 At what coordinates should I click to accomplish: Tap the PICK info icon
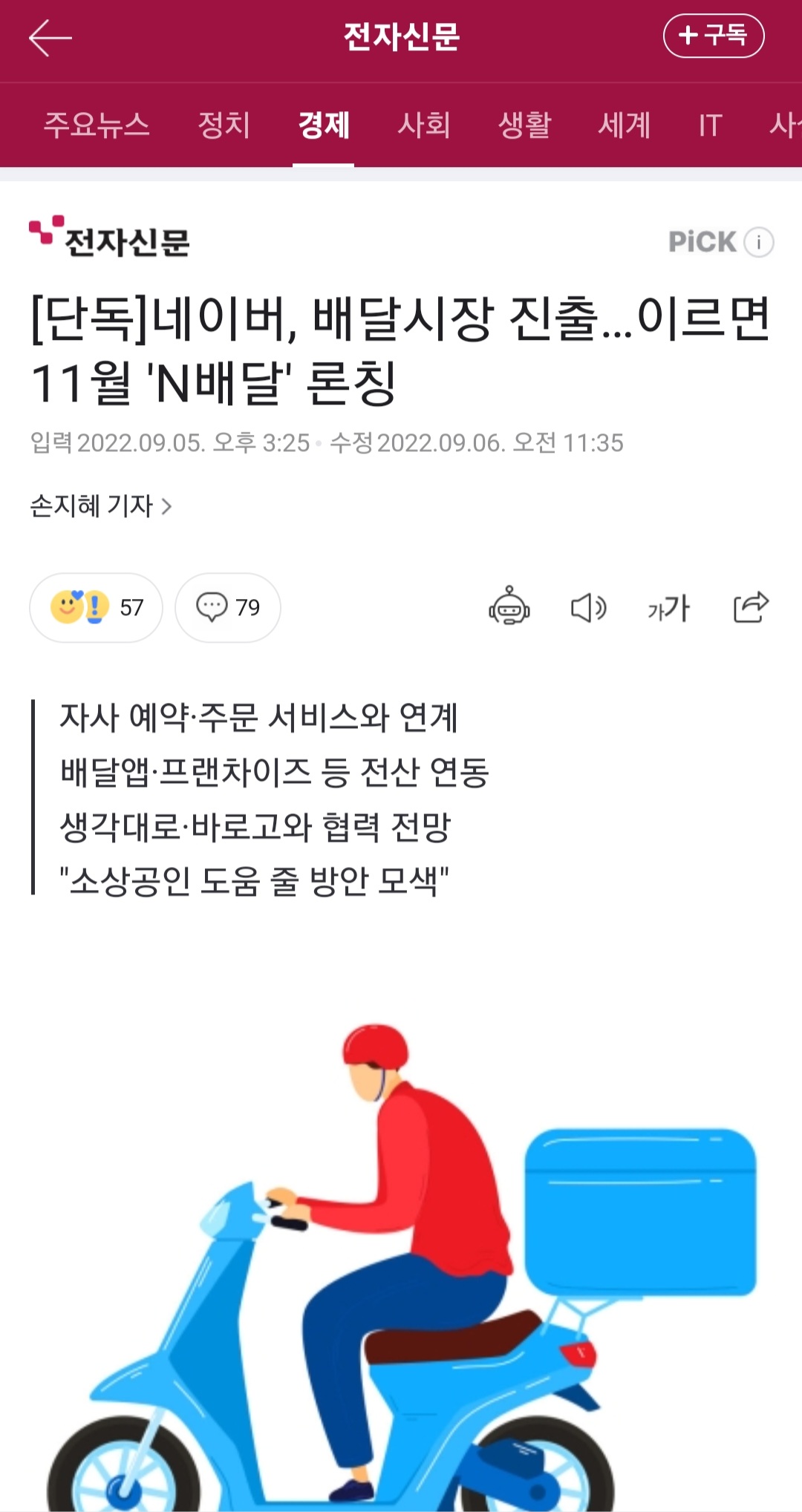[759, 242]
